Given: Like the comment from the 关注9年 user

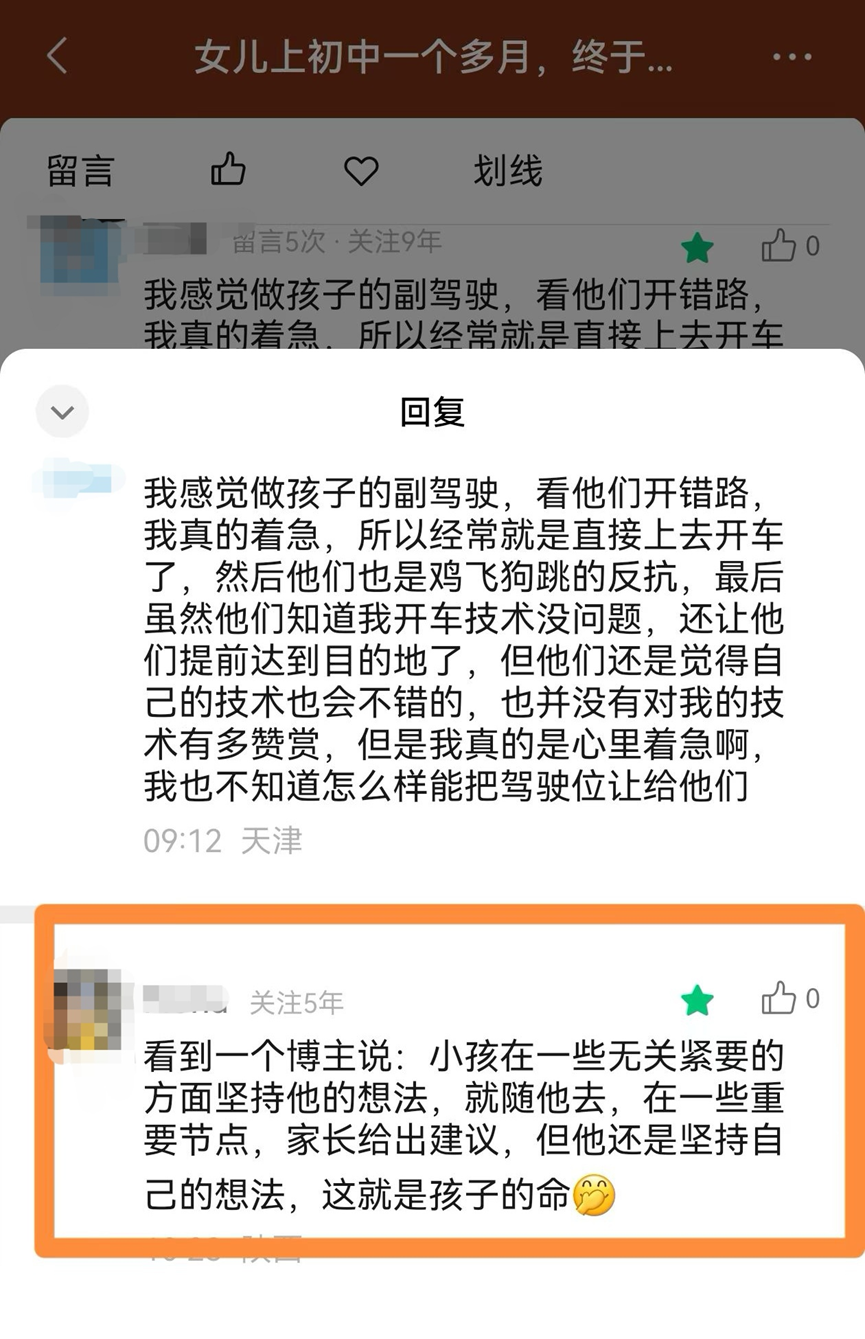Looking at the screenshot, I should [779, 245].
